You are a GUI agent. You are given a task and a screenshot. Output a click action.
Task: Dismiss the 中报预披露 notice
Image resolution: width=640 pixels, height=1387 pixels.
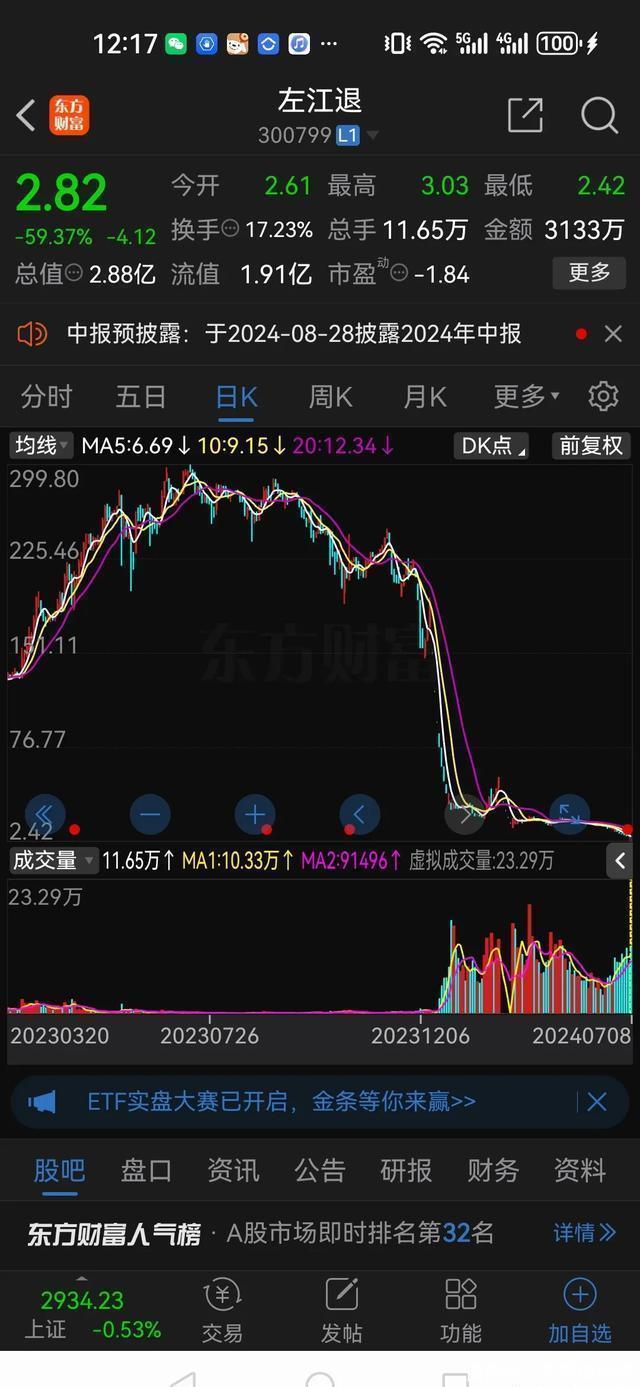click(x=614, y=334)
